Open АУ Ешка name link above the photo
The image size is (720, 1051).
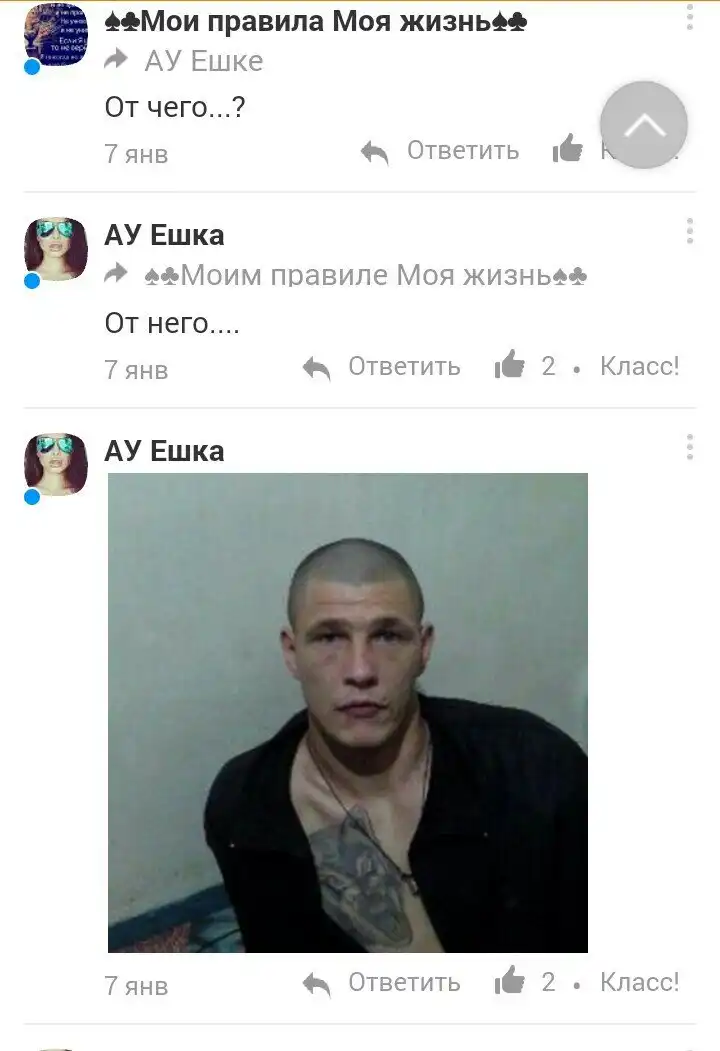point(164,451)
